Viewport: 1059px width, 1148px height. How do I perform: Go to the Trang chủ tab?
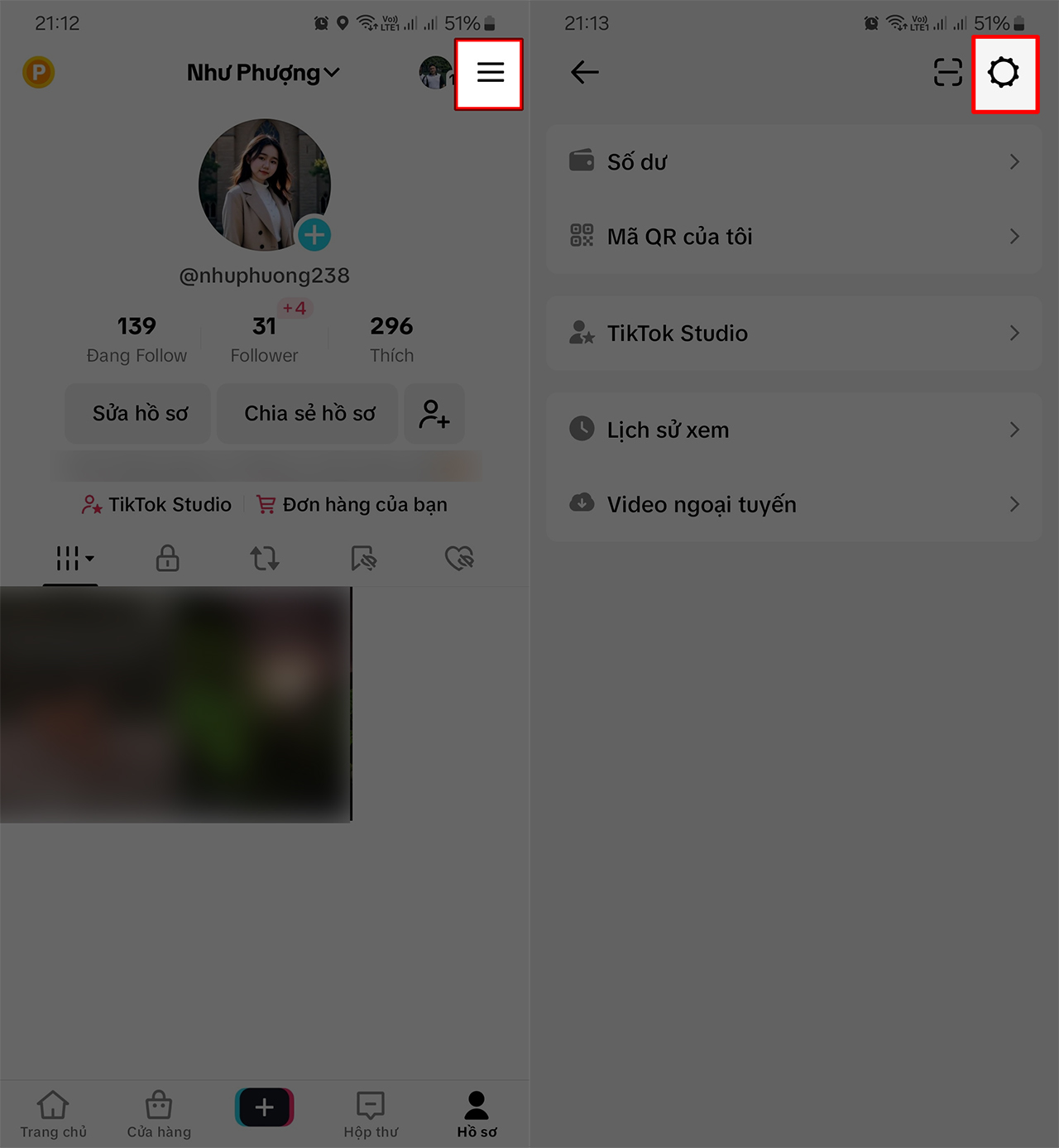[53, 1114]
